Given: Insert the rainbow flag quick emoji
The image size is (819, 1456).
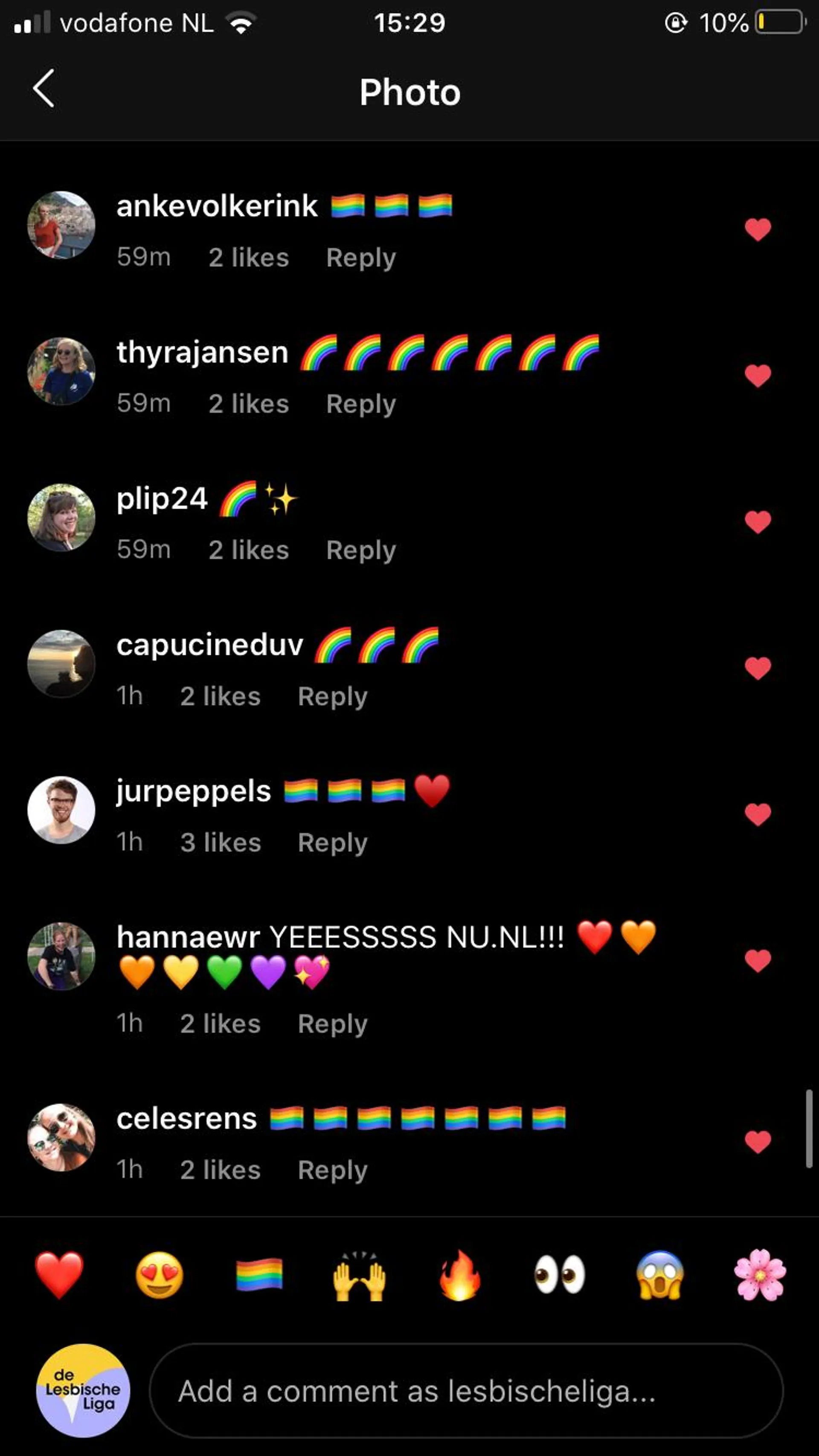Looking at the screenshot, I should click(x=259, y=1275).
